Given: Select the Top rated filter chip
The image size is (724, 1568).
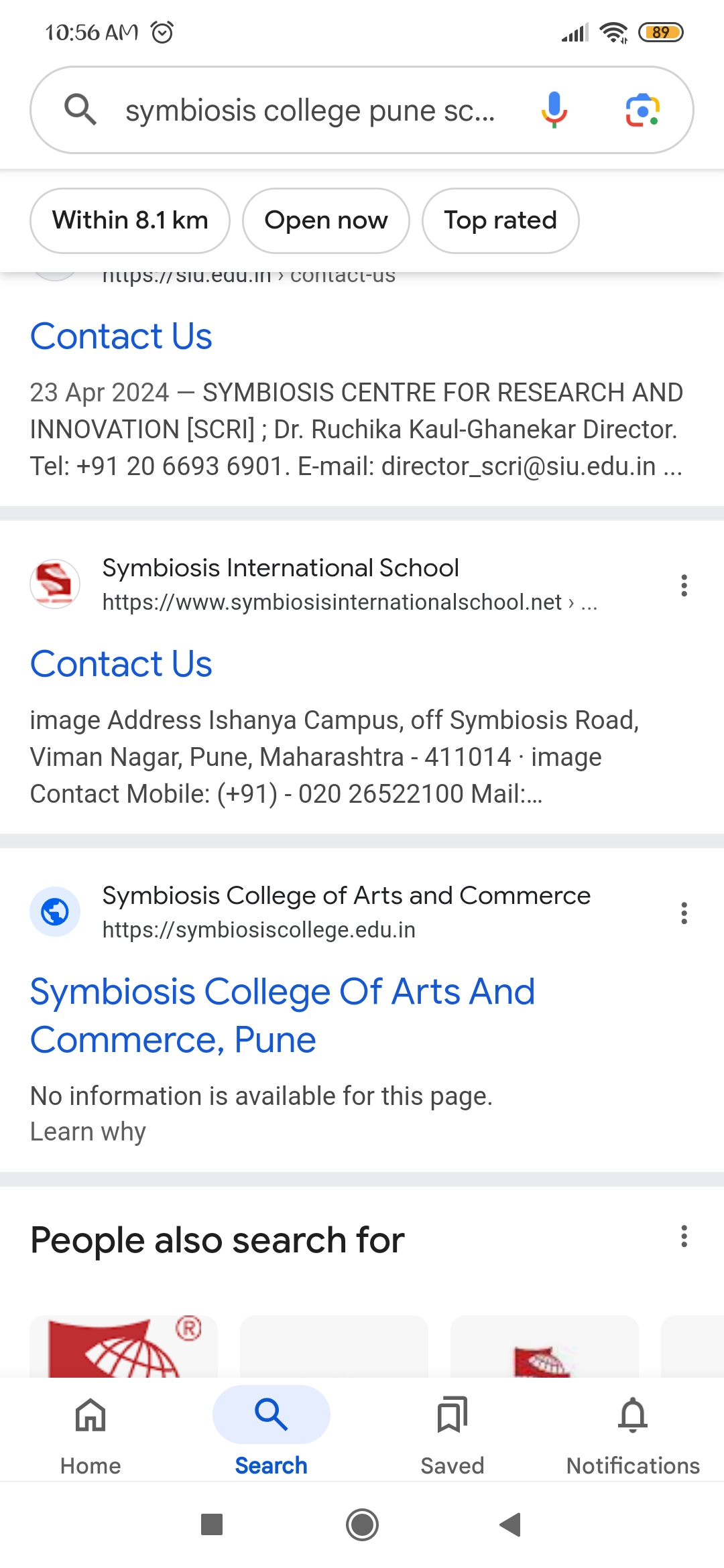Looking at the screenshot, I should click(500, 220).
